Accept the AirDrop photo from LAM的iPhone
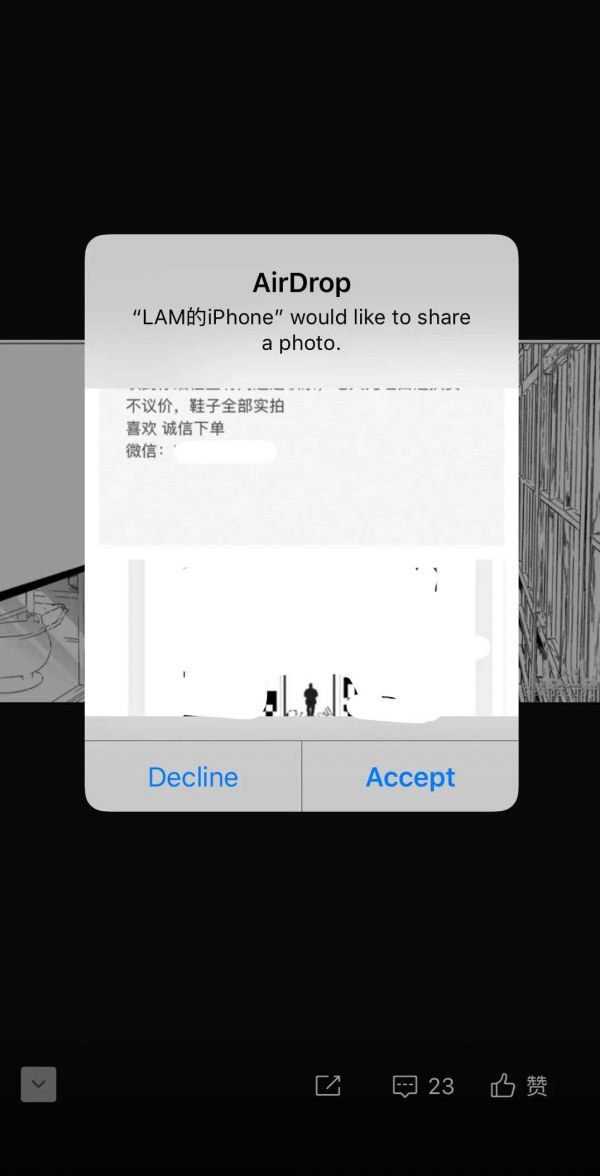The height and width of the screenshot is (1176, 600). pyautogui.click(x=410, y=777)
